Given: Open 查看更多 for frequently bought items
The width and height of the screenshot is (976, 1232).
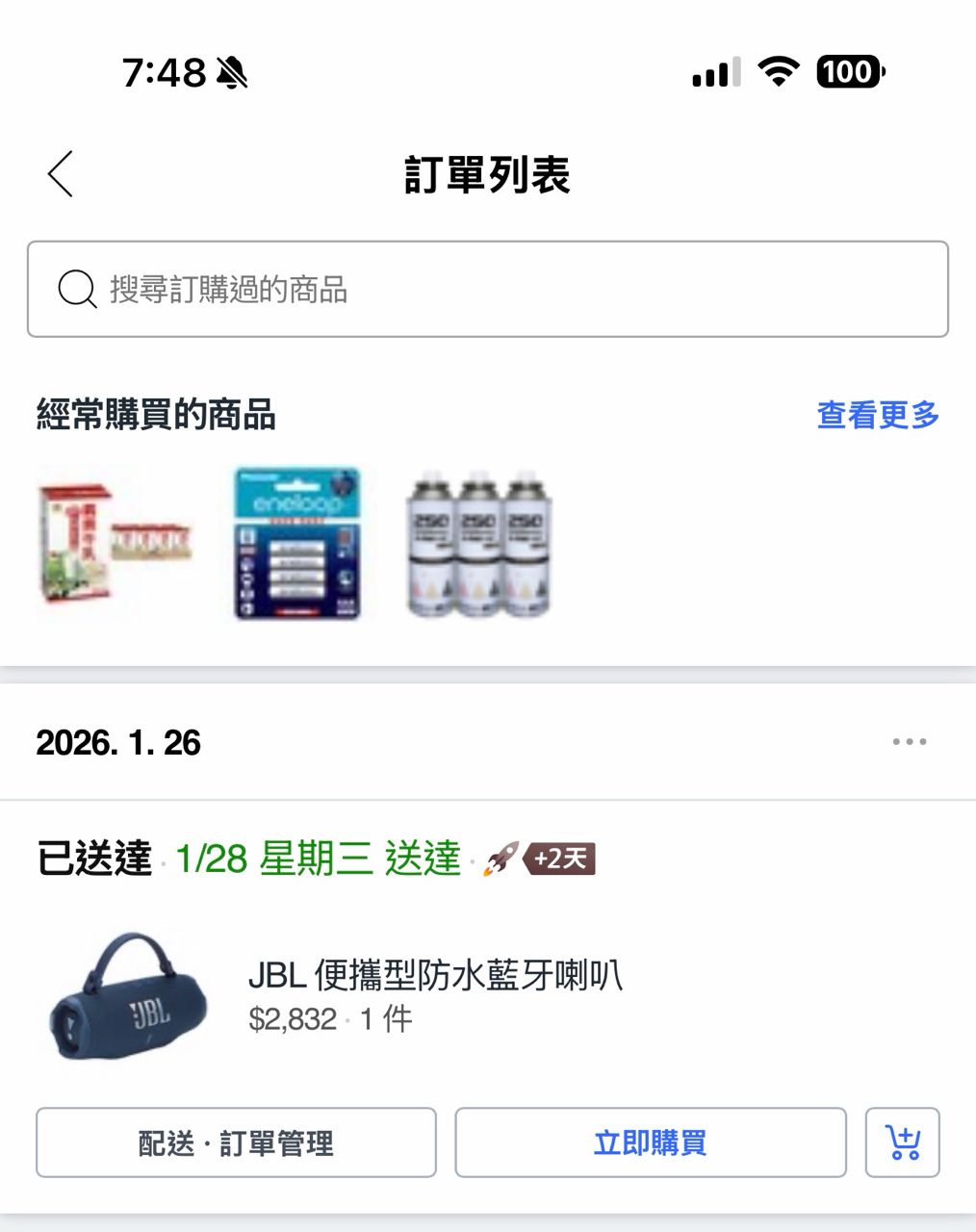Looking at the screenshot, I should pyautogui.click(x=877, y=415).
